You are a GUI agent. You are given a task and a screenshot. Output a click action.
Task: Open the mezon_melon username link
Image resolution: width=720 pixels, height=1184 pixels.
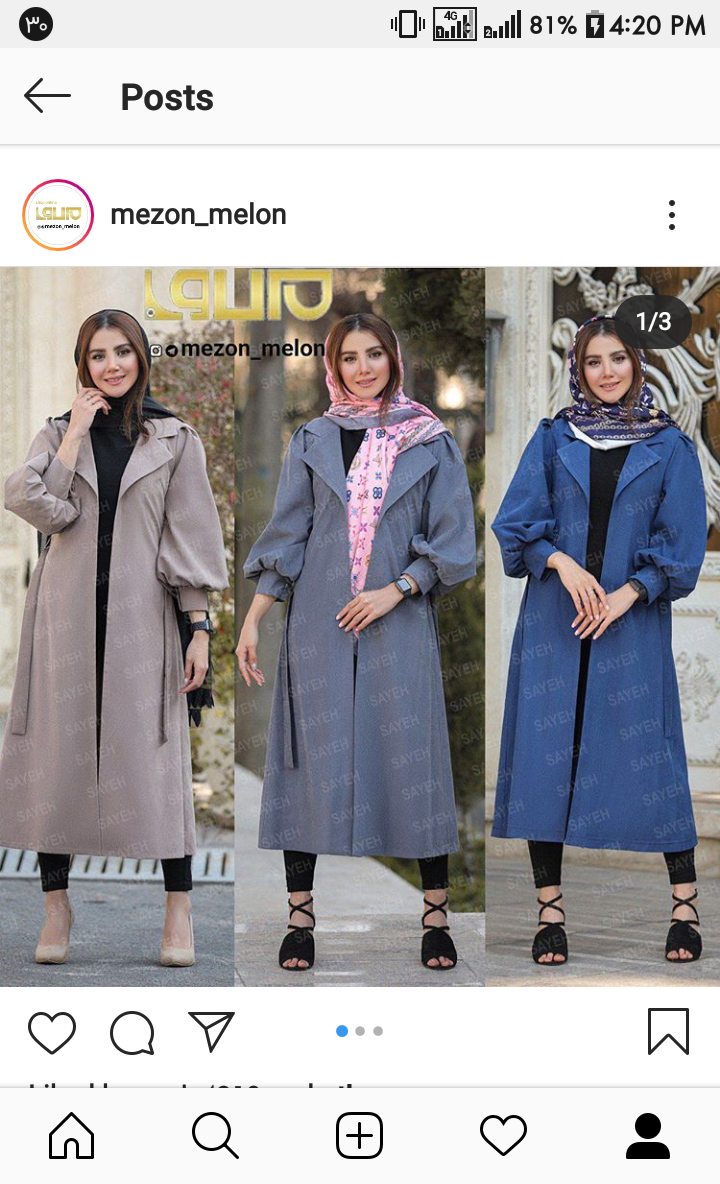coord(198,214)
